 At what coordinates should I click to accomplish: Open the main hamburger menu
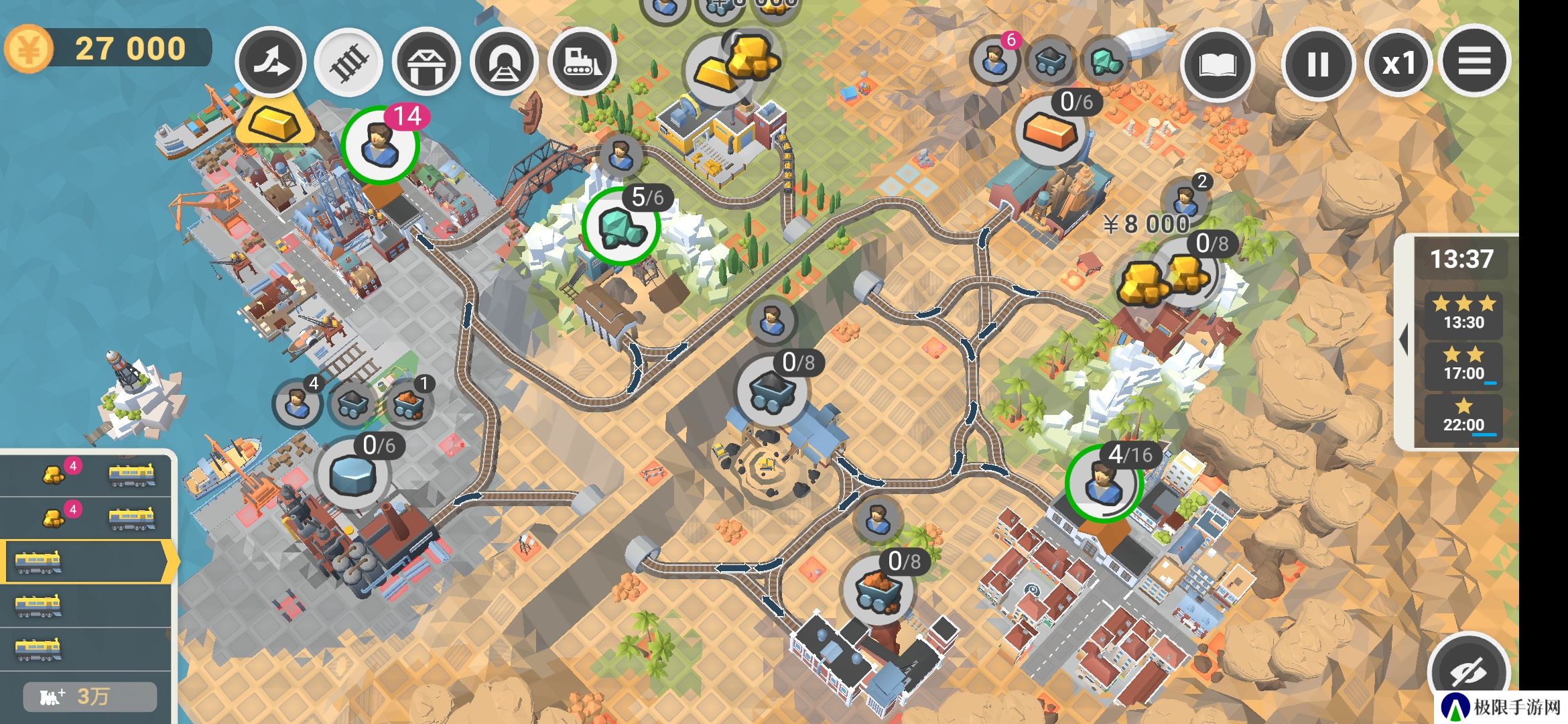pos(1474,62)
